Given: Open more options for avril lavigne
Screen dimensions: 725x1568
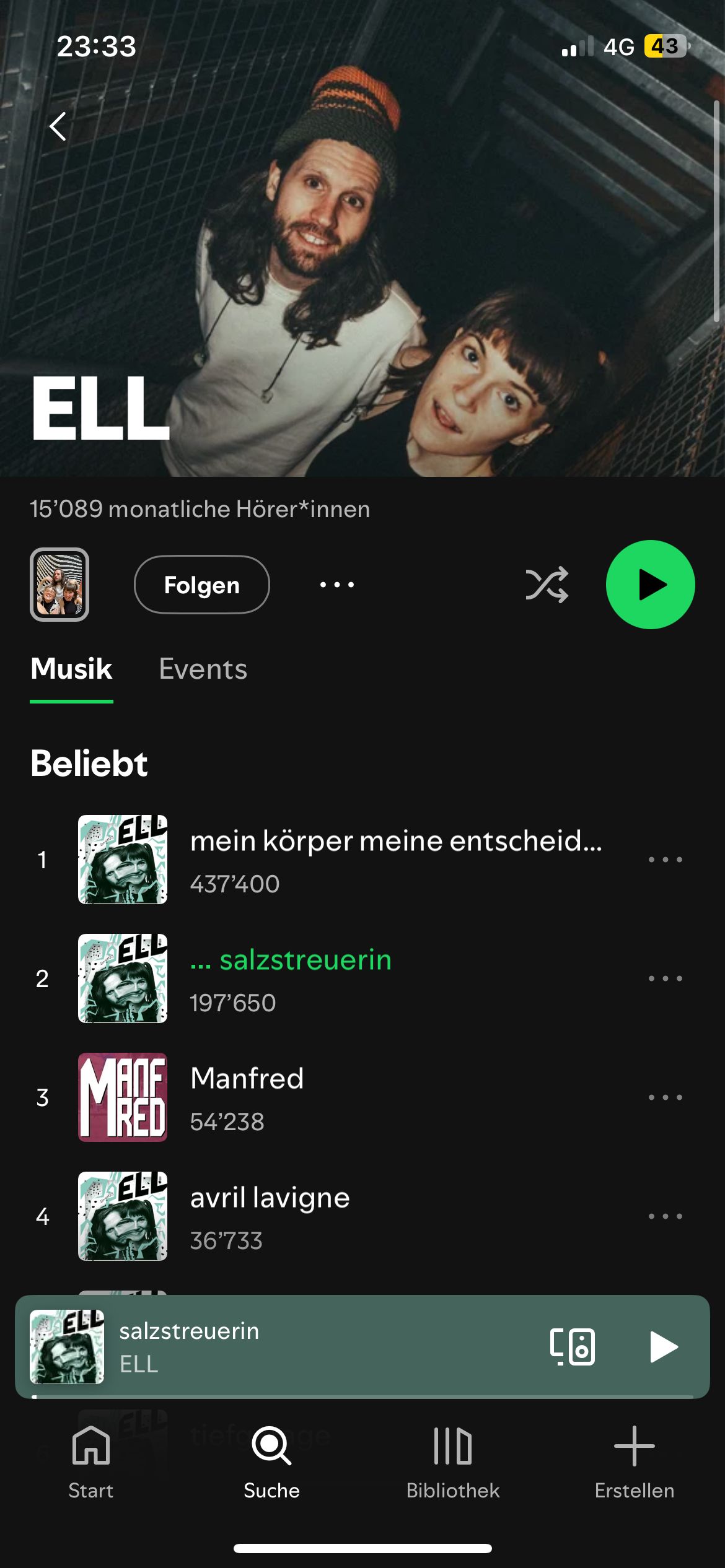Looking at the screenshot, I should [x=665, y=1216].
